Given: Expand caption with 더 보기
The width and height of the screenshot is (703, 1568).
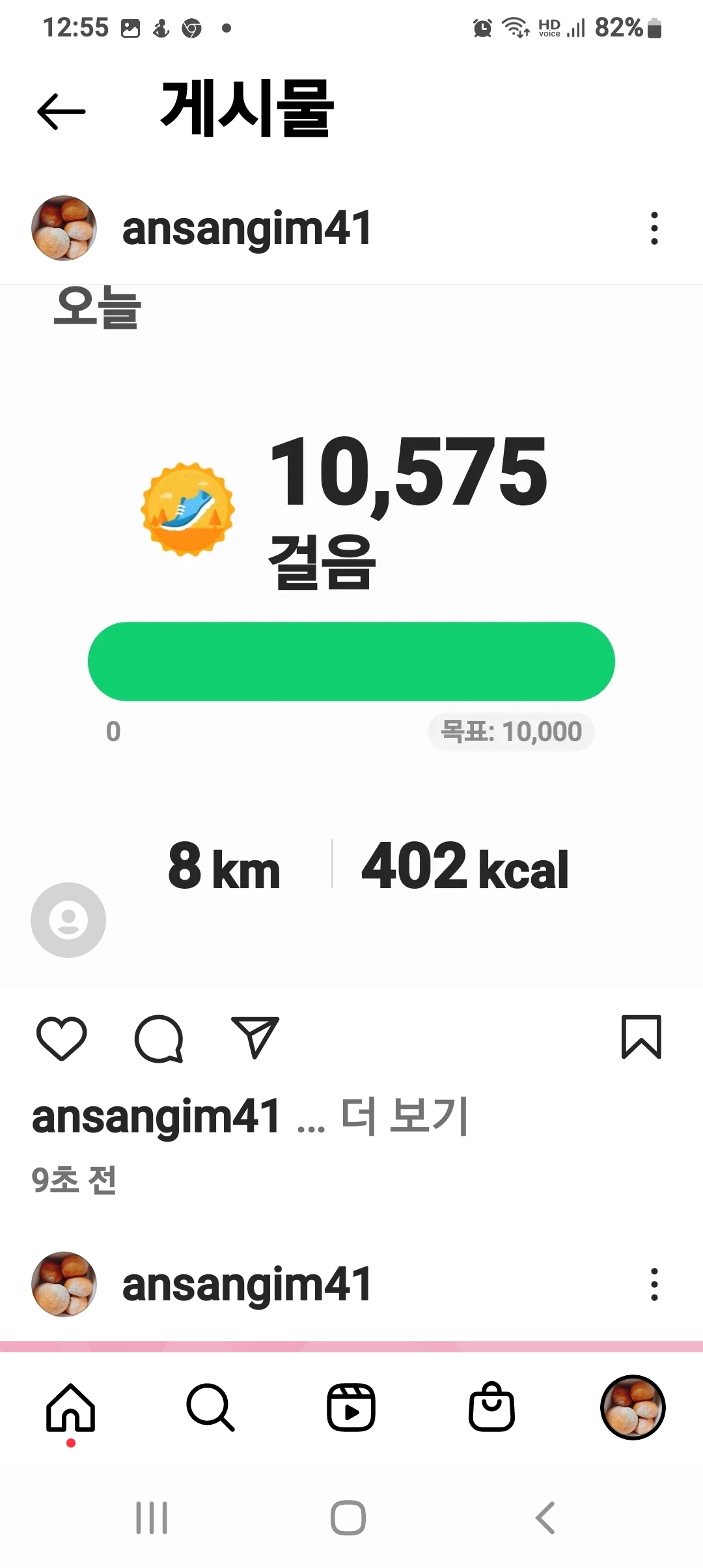Looking at the screenshot, I should tap(404, 1116).
